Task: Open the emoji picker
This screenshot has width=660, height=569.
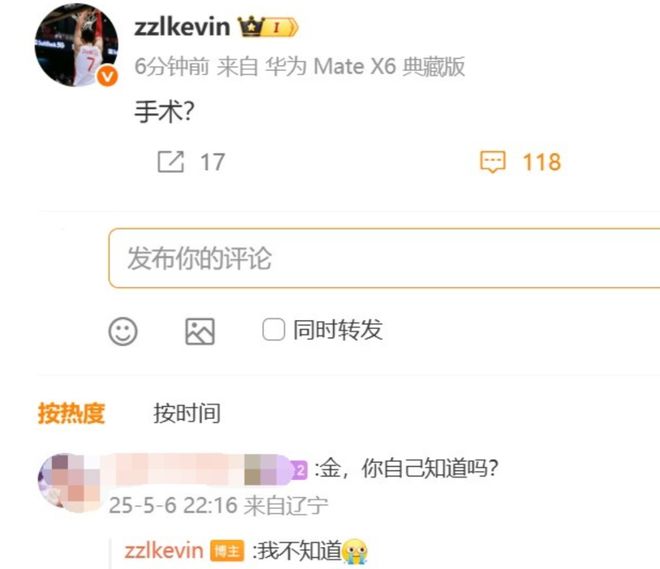Action: point(123,332)
